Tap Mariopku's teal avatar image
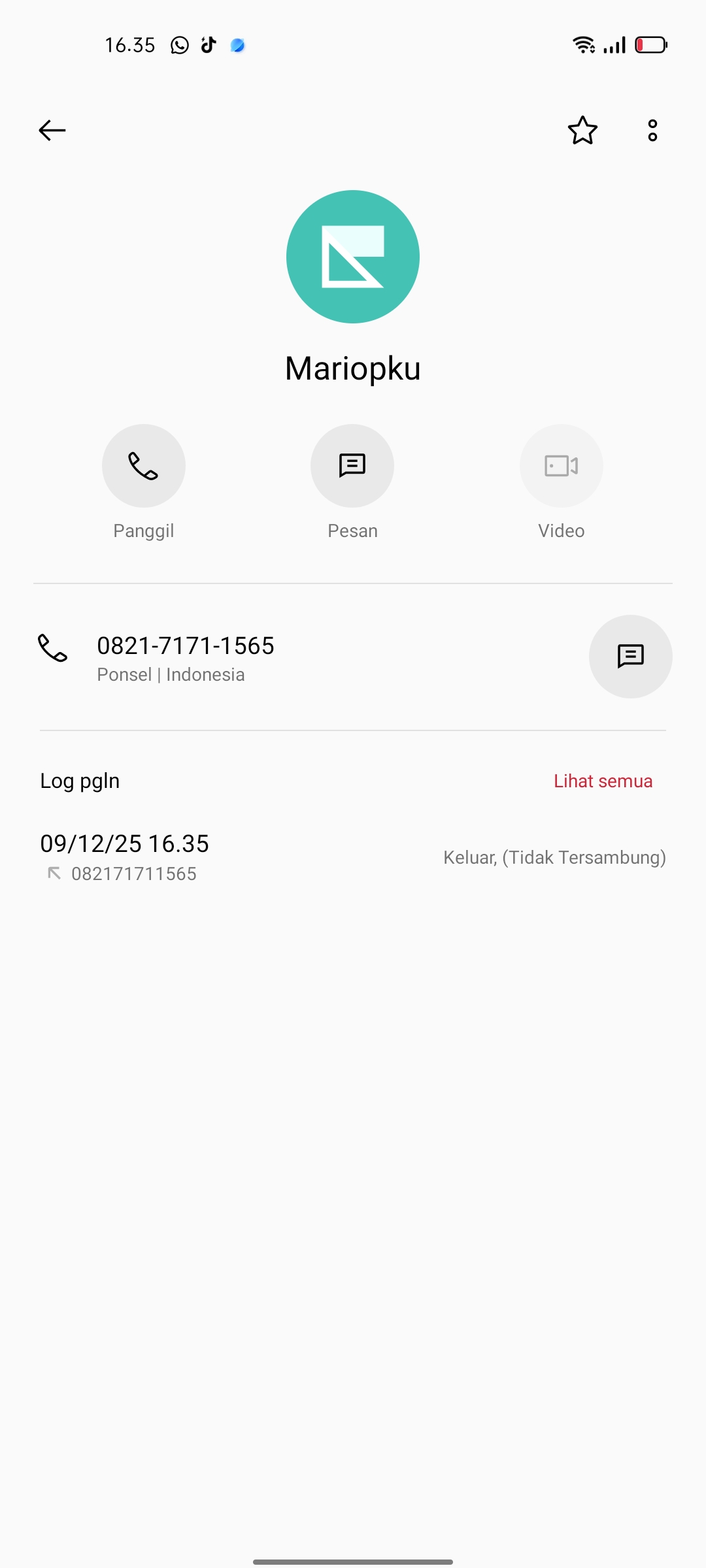This screenshot has width=706, height=1568. click(x=352, y=256)
